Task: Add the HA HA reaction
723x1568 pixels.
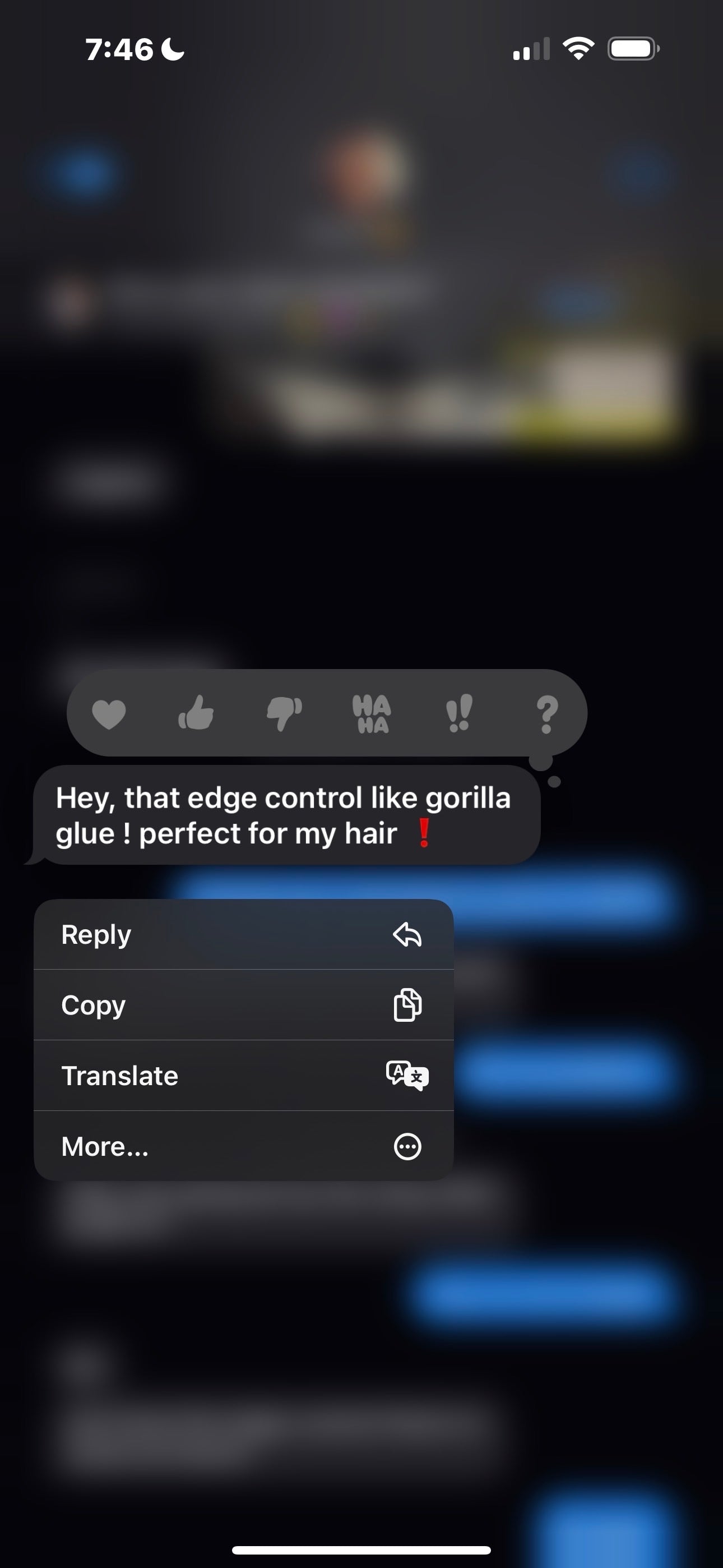Action: point(371,713)
